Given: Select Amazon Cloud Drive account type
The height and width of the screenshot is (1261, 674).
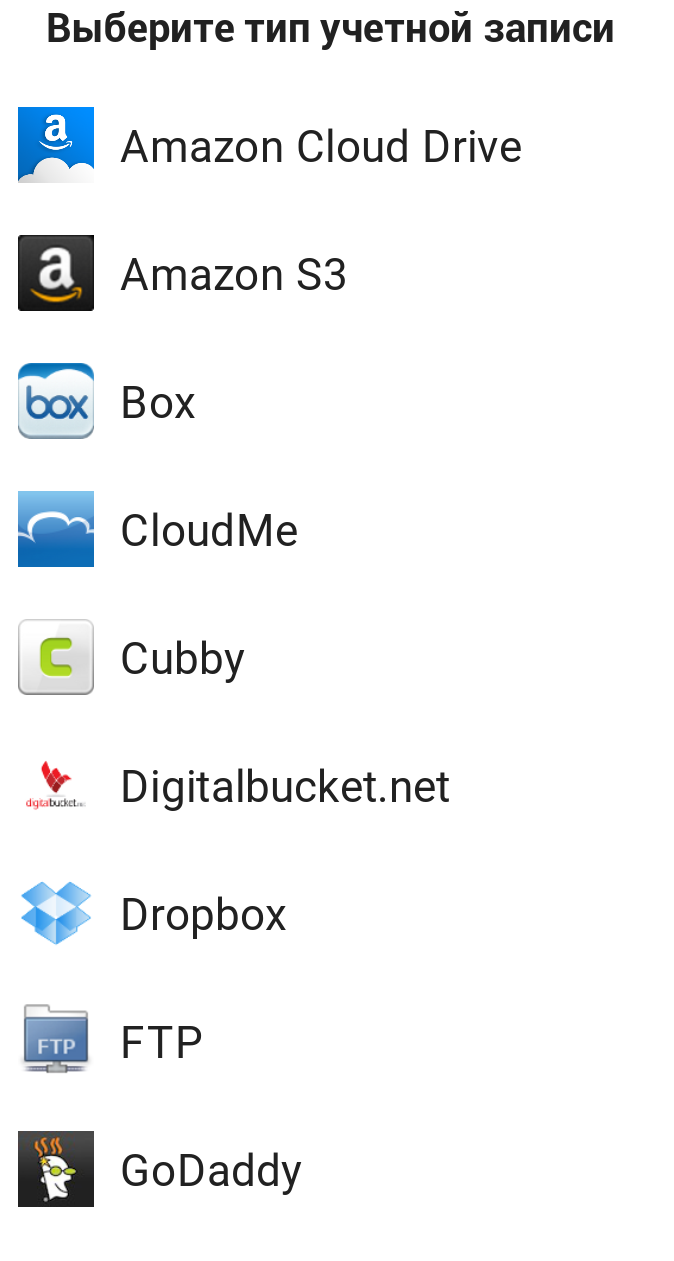Looking at the screenshot, I should coord(337,145).
